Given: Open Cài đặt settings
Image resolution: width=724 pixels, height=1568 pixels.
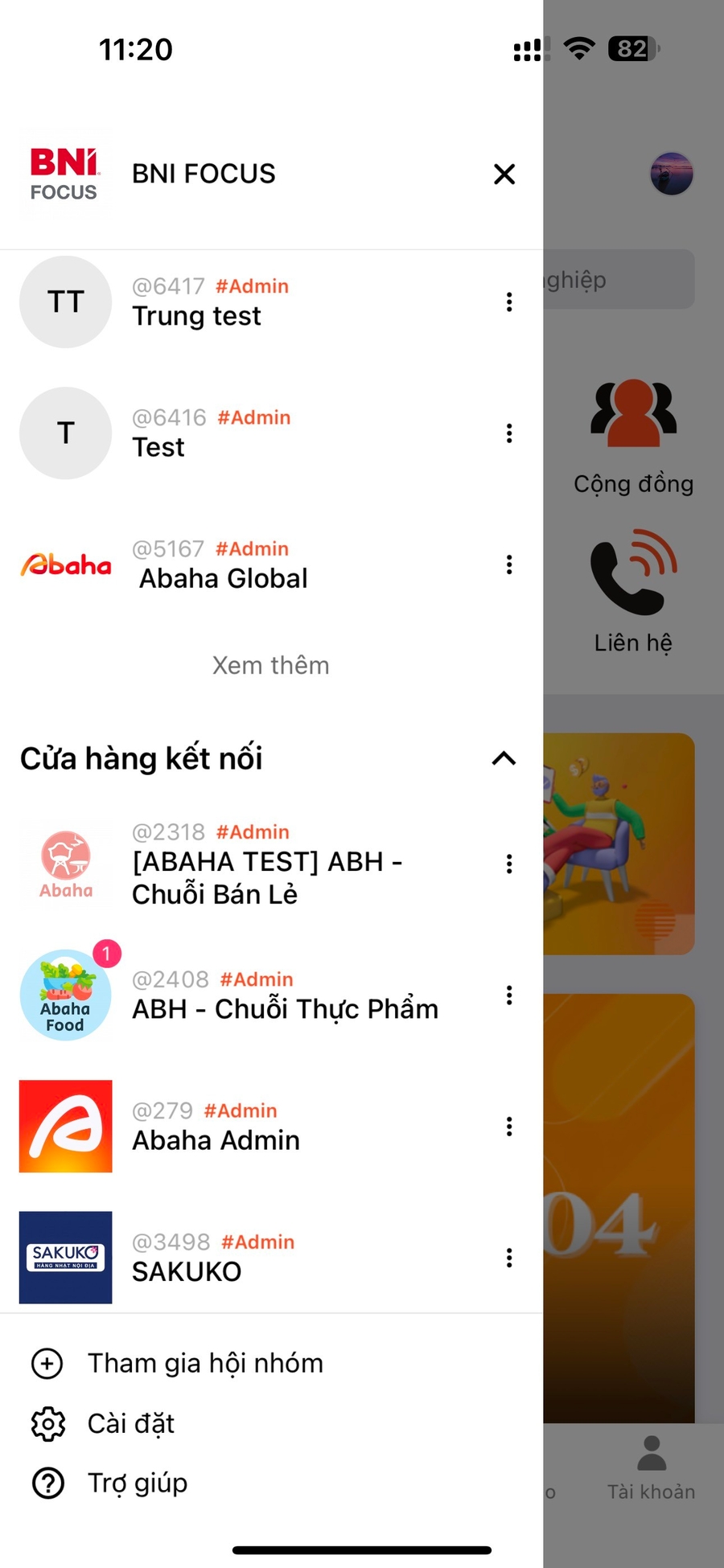Looking at the screenshot, I should click(x=130, y=1423).
